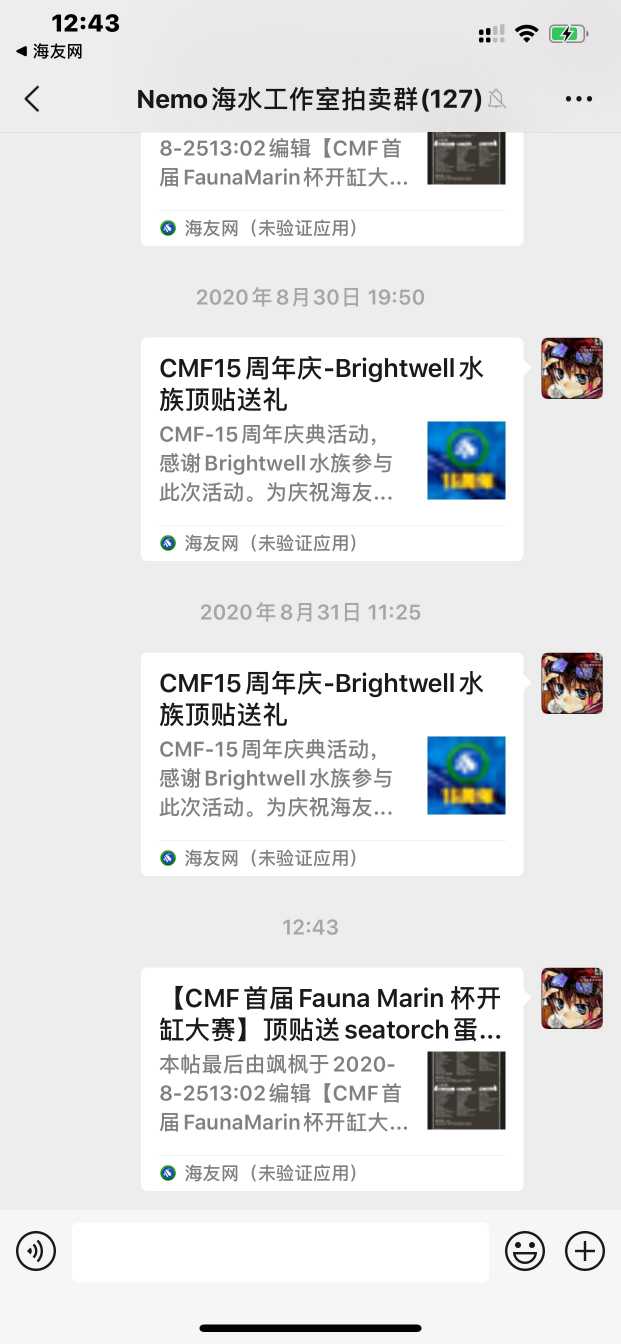Open the Brightwell card sent August 31
Image resolution: width=621 pixels, height=1344 pixels.
[332, 764]
